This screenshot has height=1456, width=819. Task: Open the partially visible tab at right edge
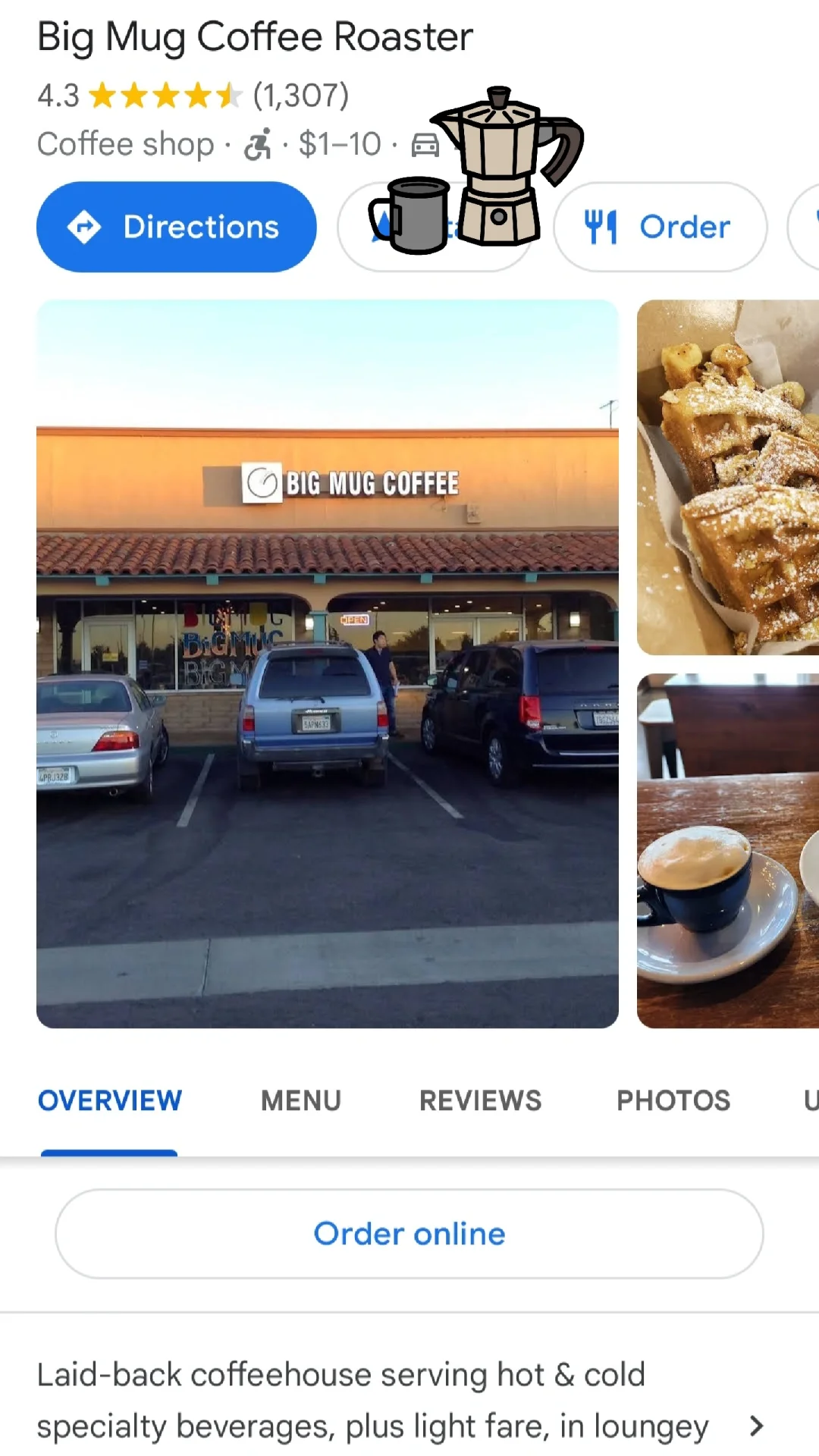tap(810, 1100)
